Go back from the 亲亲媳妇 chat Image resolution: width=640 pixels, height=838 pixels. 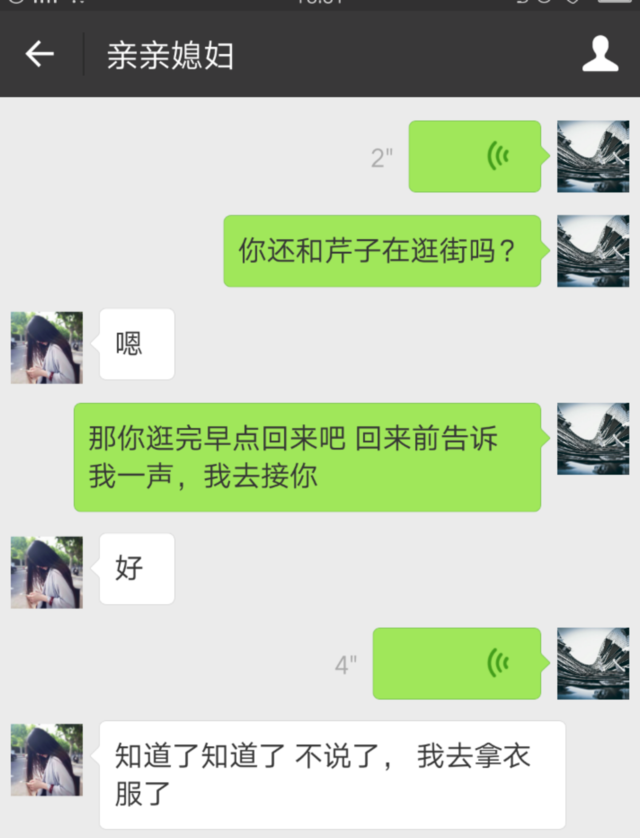click(40, 54)
